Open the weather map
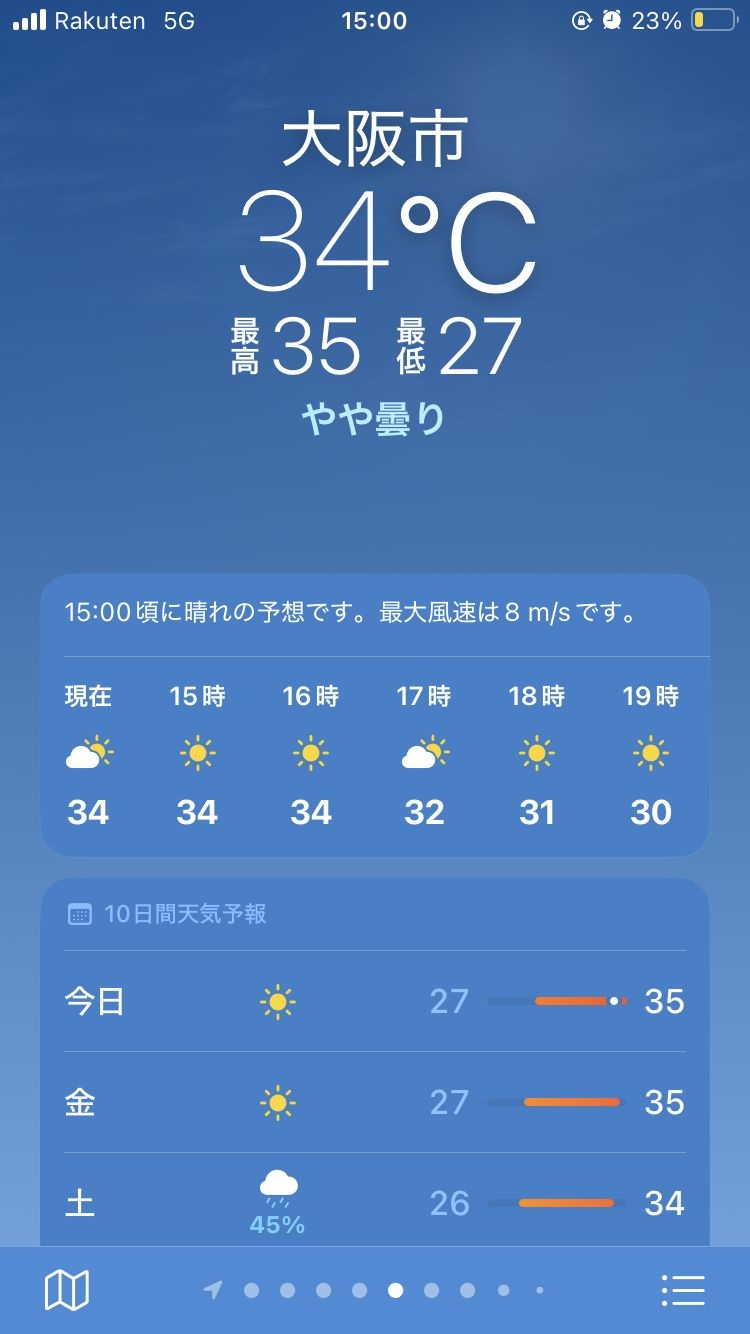This screenshot has width=750, height=1334. pyautogui.click(x=67, y=1290)
